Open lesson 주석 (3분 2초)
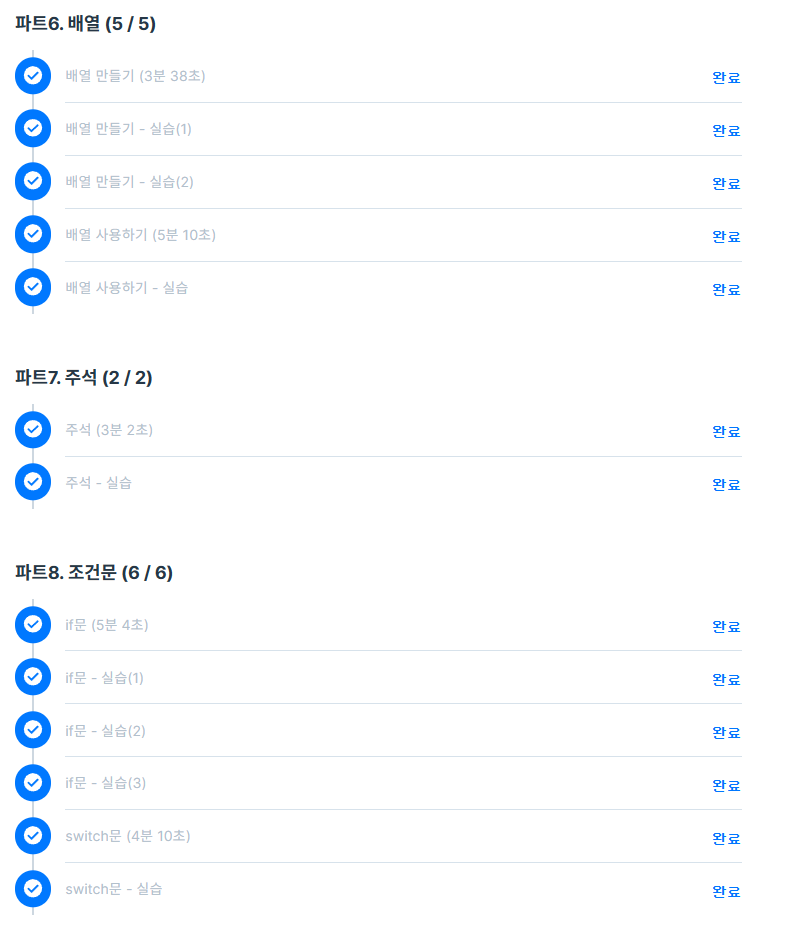The height and width of the screenshot is (933, 793). [x=109, y=430]
